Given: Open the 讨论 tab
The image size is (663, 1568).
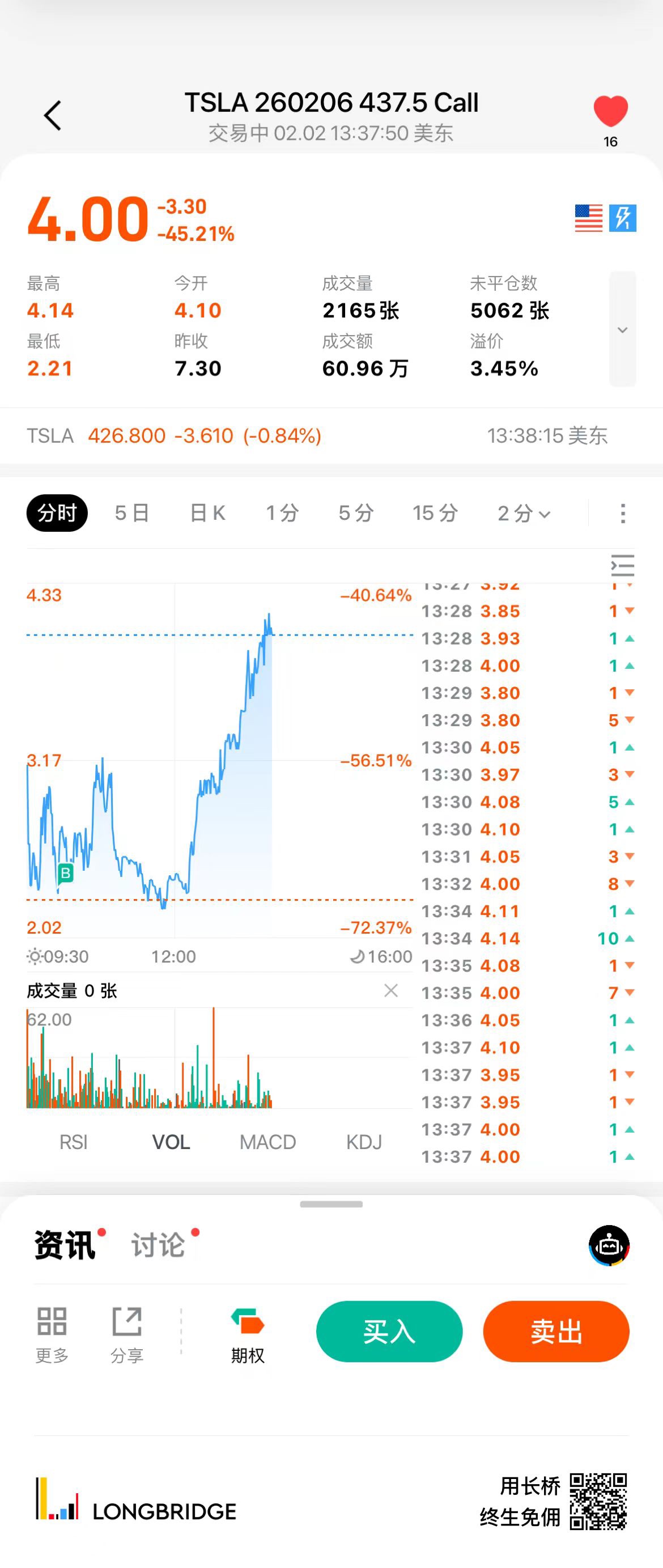Looking at the screenshot, I should click(158, 1245).
